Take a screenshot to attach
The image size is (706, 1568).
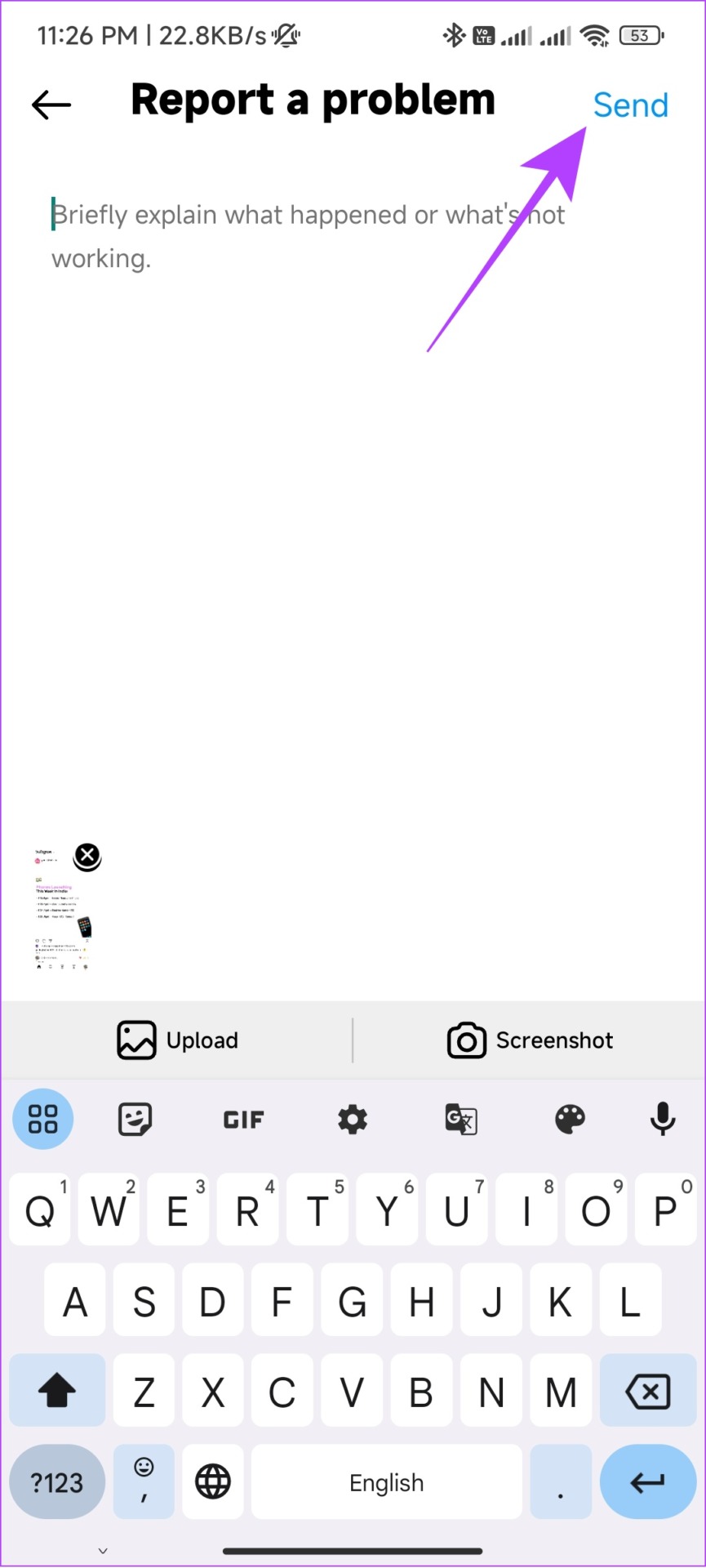click(530, 1040)
